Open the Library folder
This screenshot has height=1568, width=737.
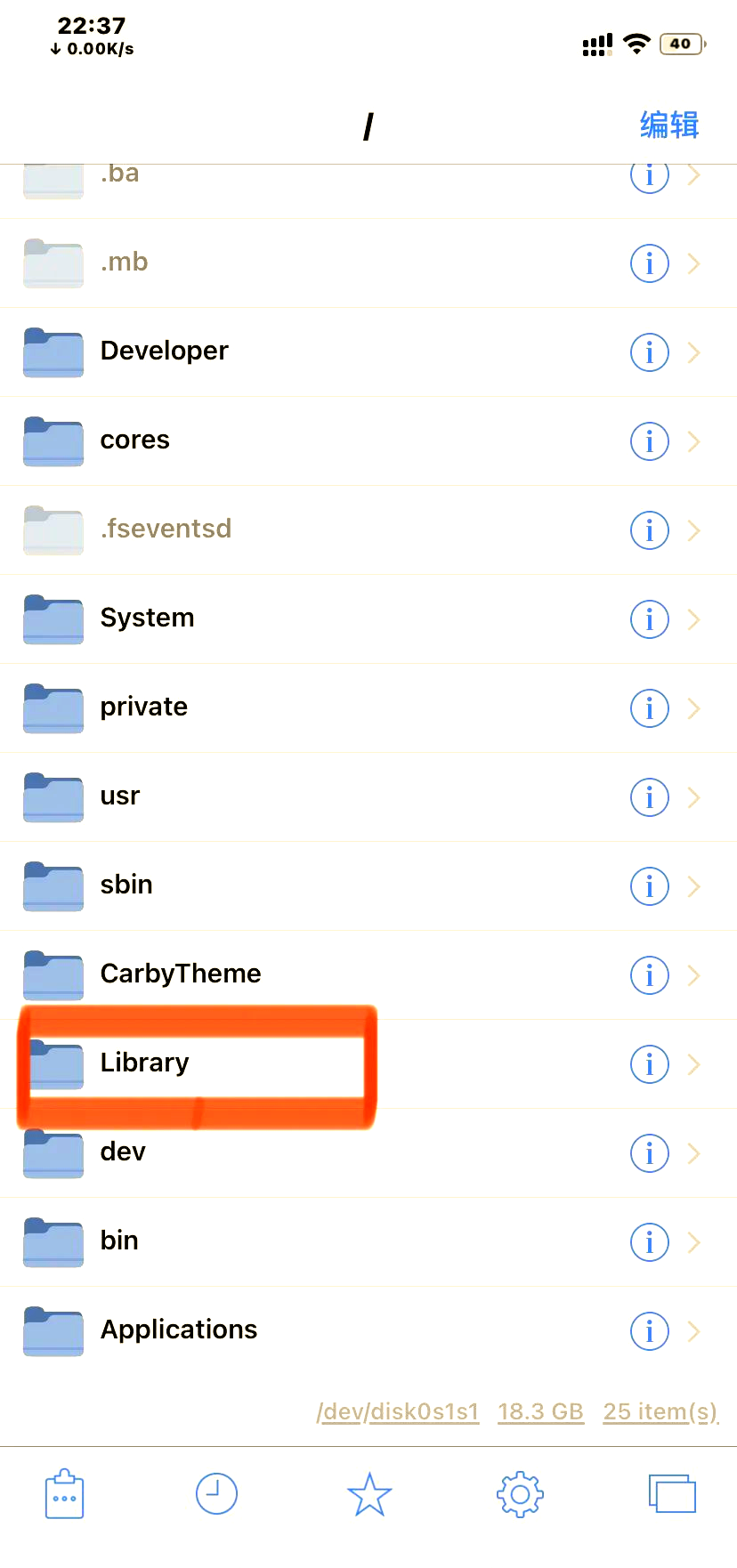[x=368, y=1063]
